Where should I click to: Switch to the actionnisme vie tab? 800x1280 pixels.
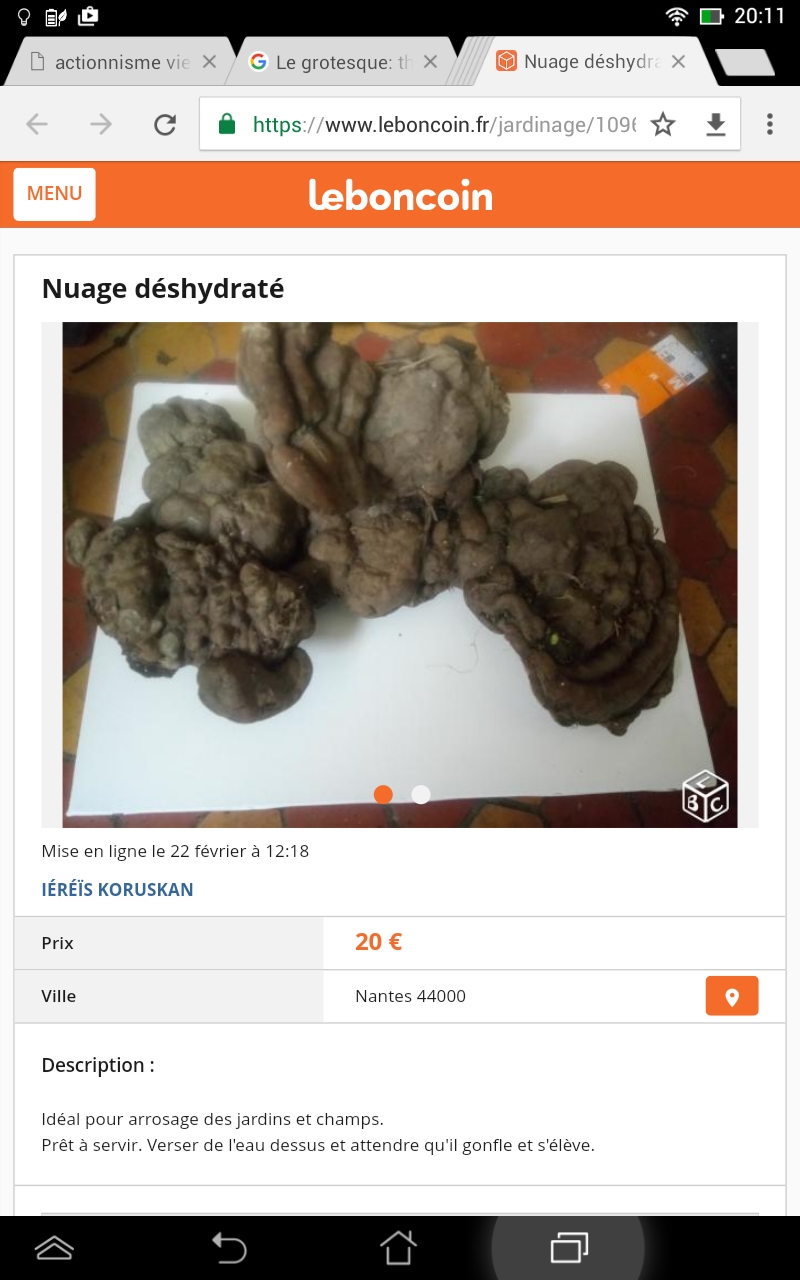coord(115,62)
